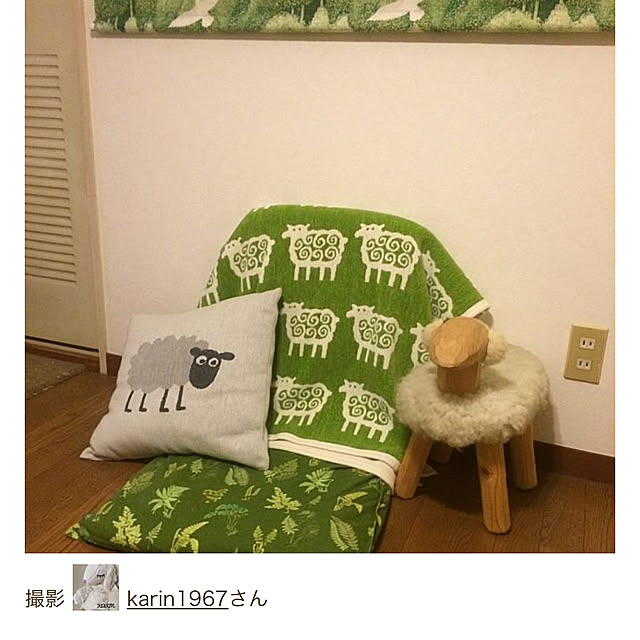Open karin1967's profile link
Screen dimensions: 640x640
pyautogui.click(x=178, y=599)
